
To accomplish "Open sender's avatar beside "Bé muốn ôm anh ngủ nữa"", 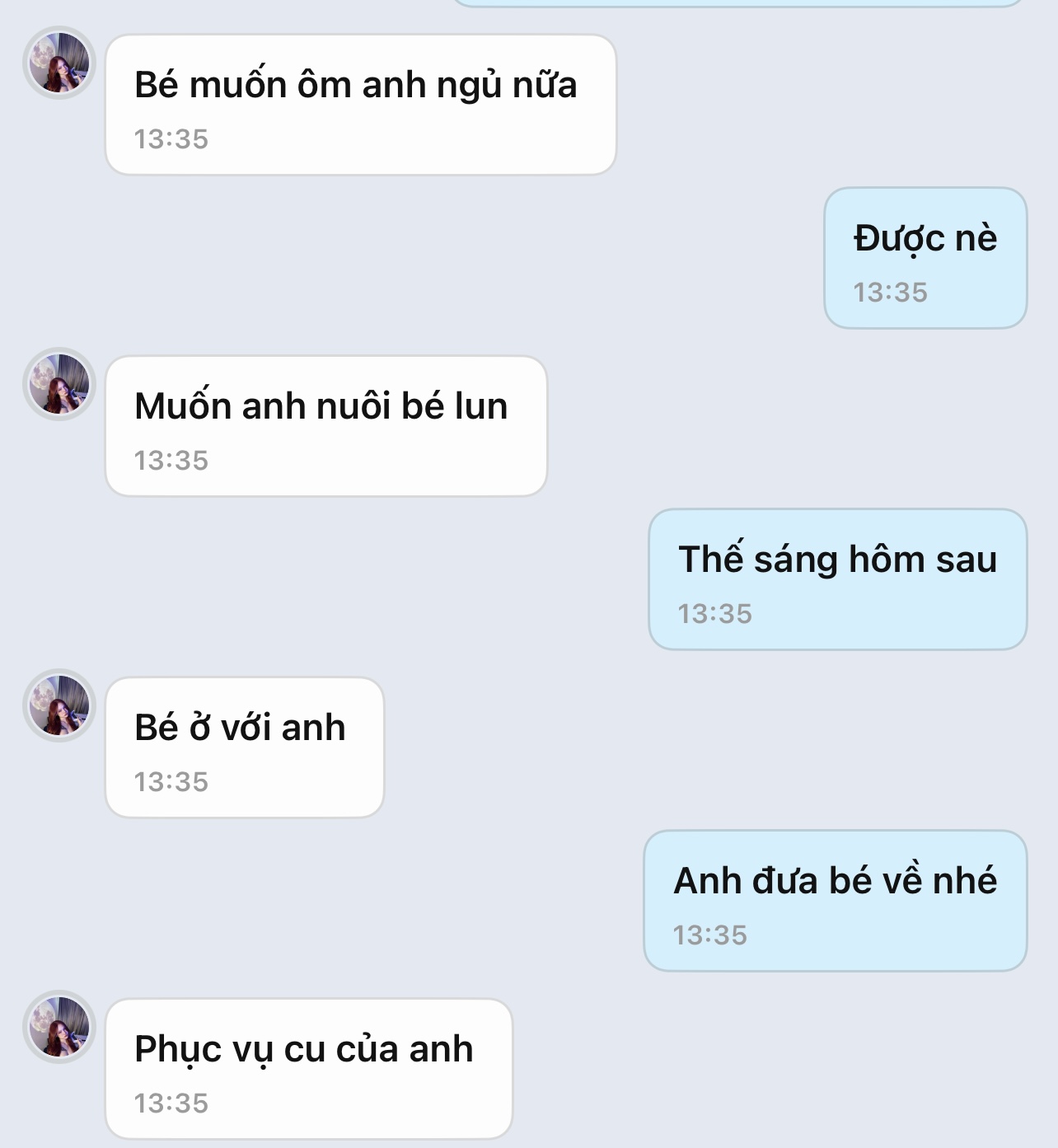I will [59, 63].
